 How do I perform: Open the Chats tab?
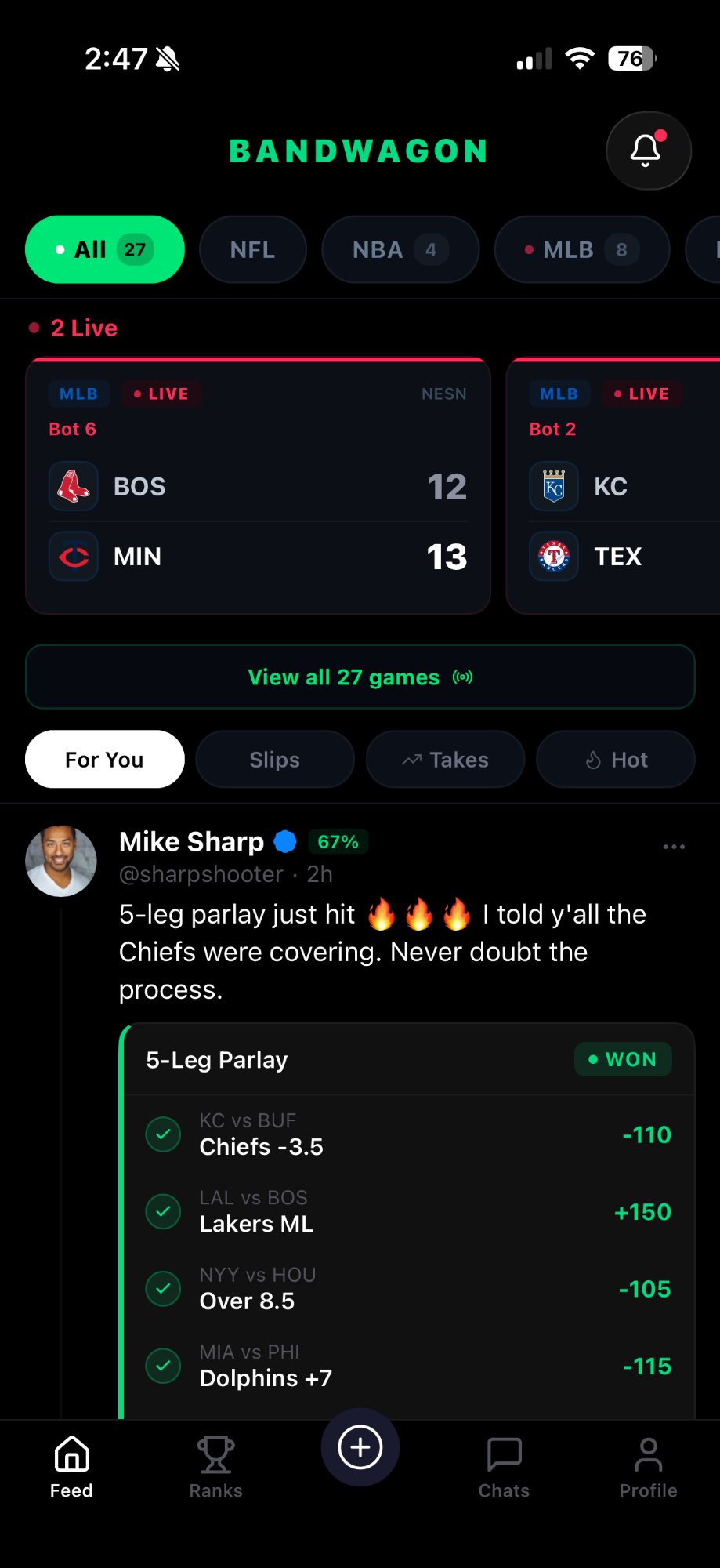[x=504, y=1466]
